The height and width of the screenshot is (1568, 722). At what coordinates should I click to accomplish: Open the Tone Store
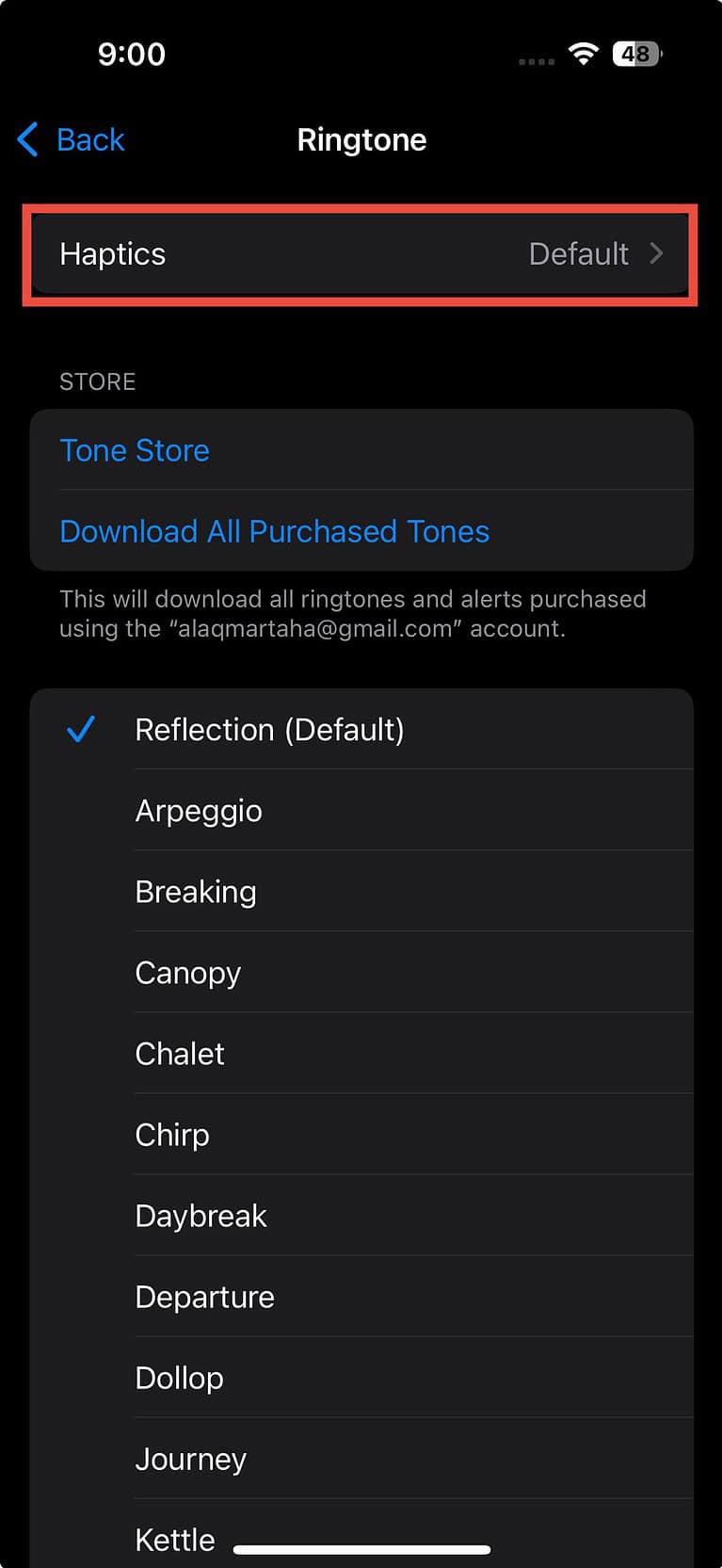[135, 450]
